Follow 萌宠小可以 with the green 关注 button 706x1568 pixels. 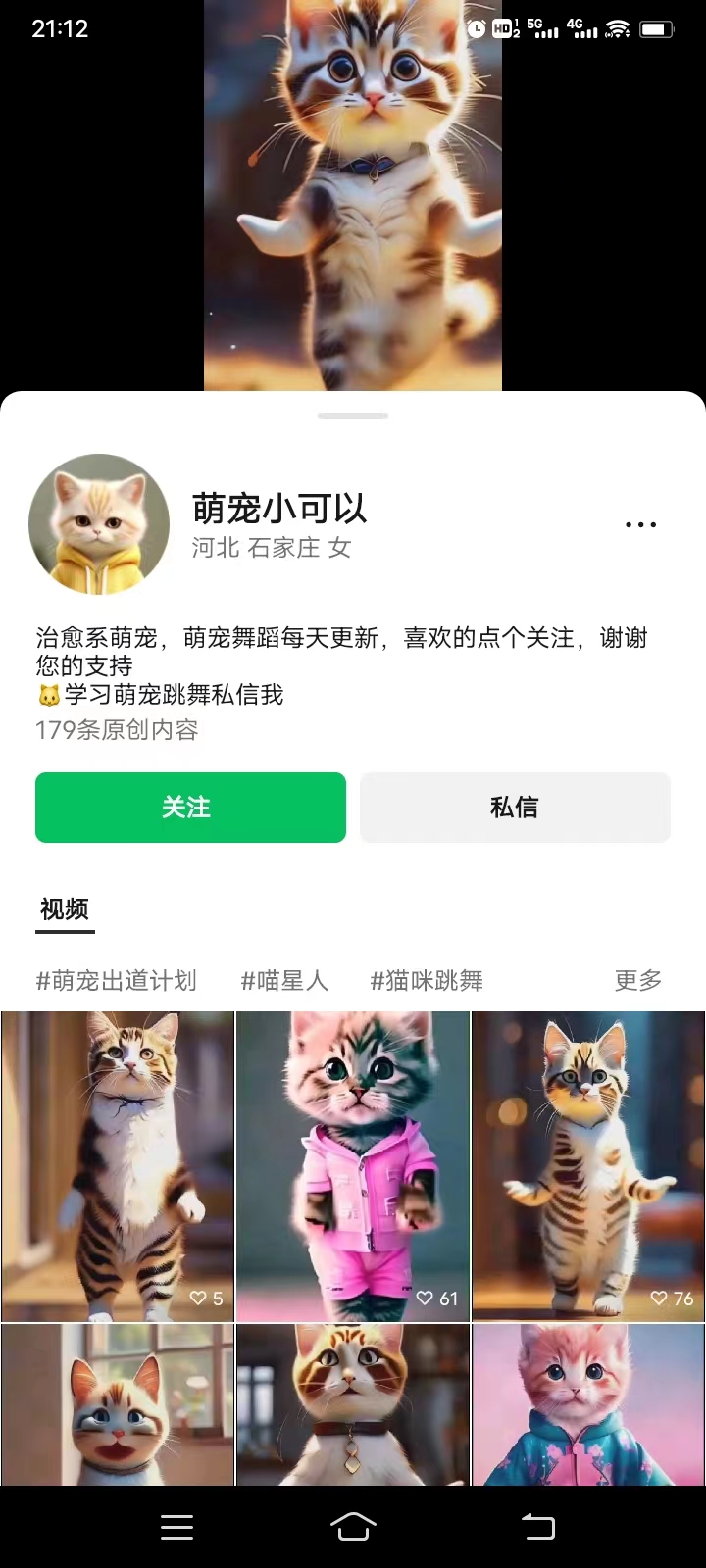[x=190, y=808]
